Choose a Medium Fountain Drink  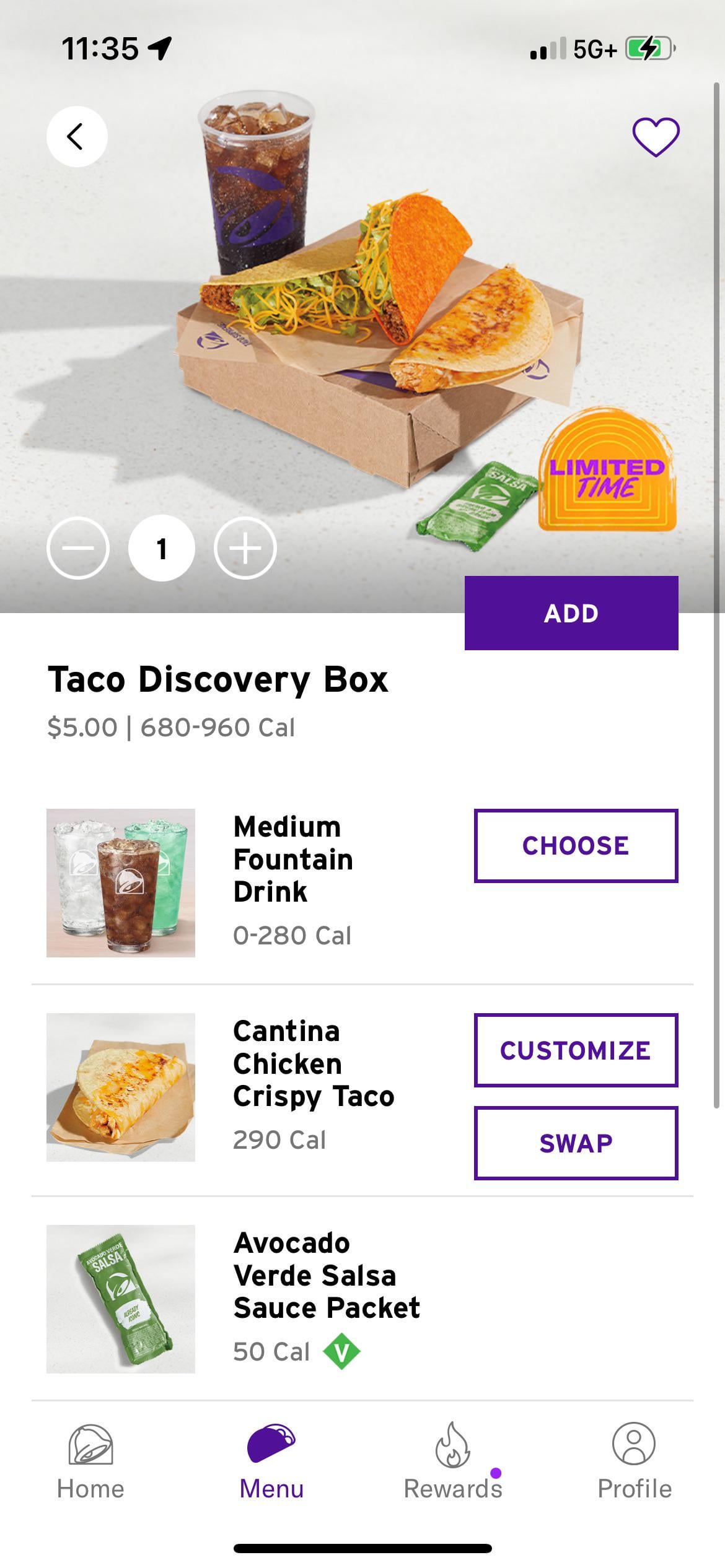point(576,845)
